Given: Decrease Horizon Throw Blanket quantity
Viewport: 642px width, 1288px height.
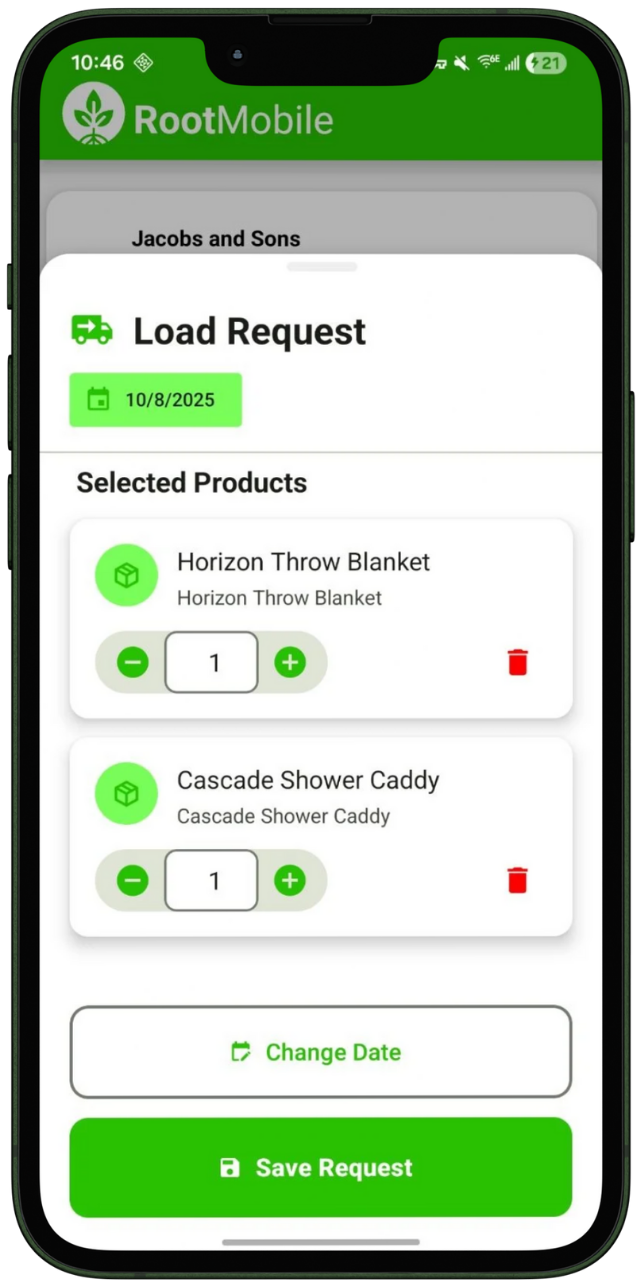Looking at the screenshot, I should 132,662.
